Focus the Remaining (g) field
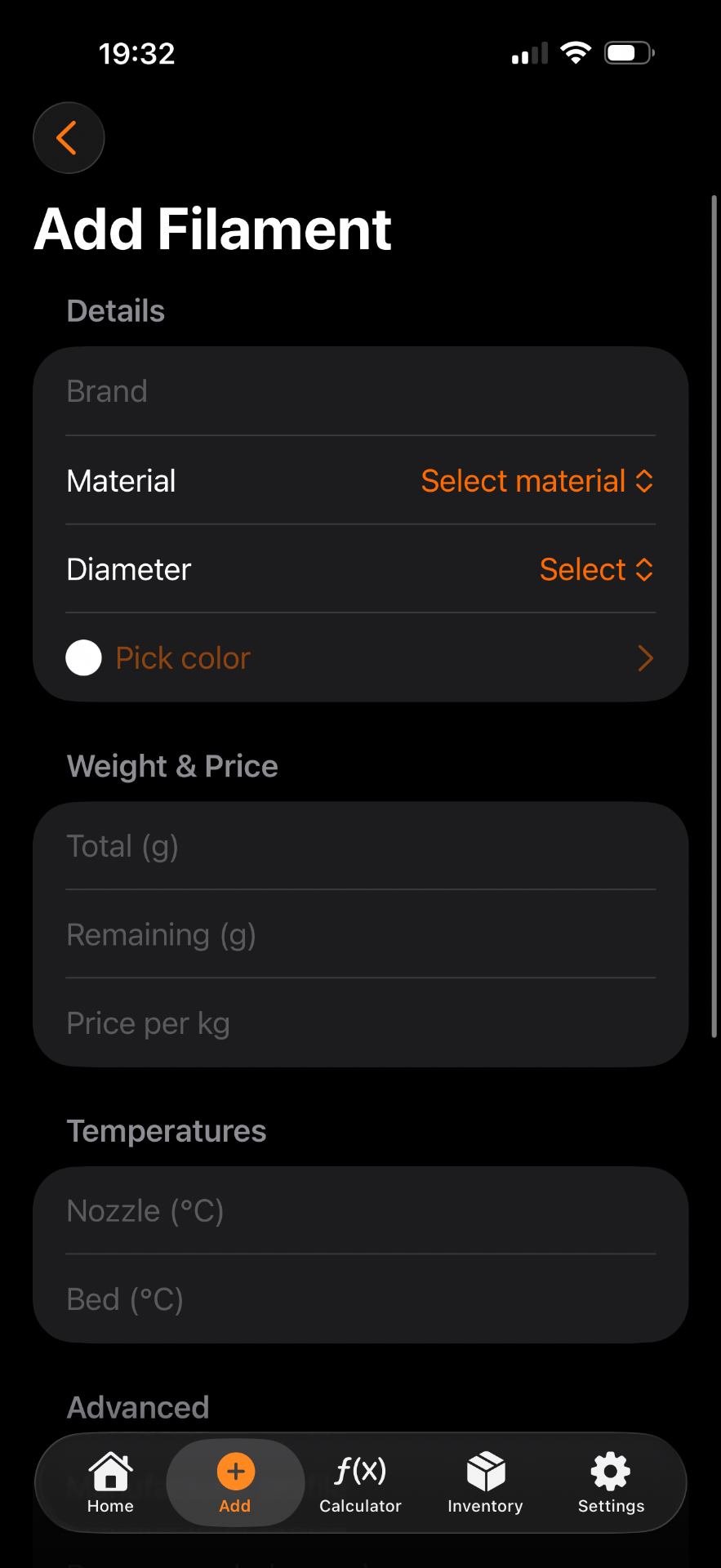 tap(359, 935)
